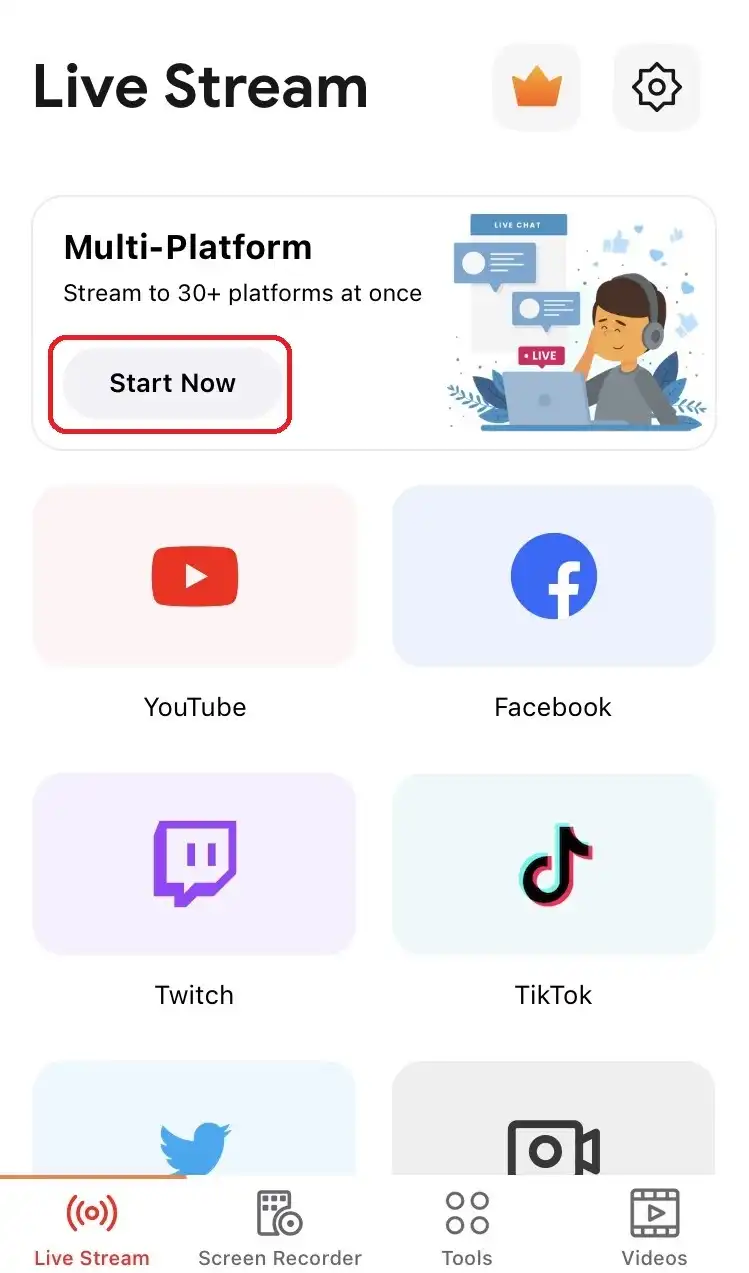Open the settings gear

tap(657, 87)
